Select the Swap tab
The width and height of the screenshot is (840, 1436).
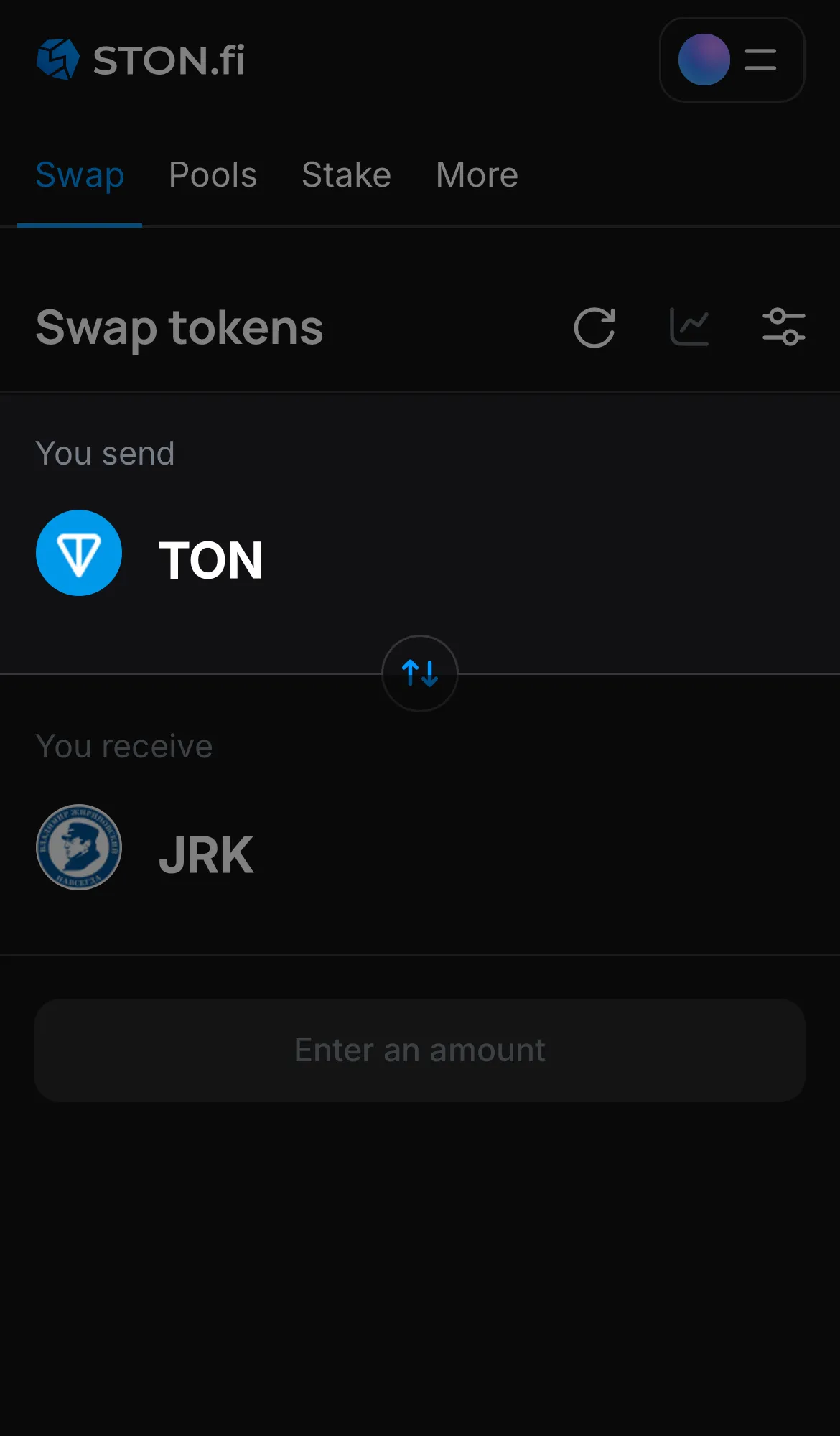[80, 174]
